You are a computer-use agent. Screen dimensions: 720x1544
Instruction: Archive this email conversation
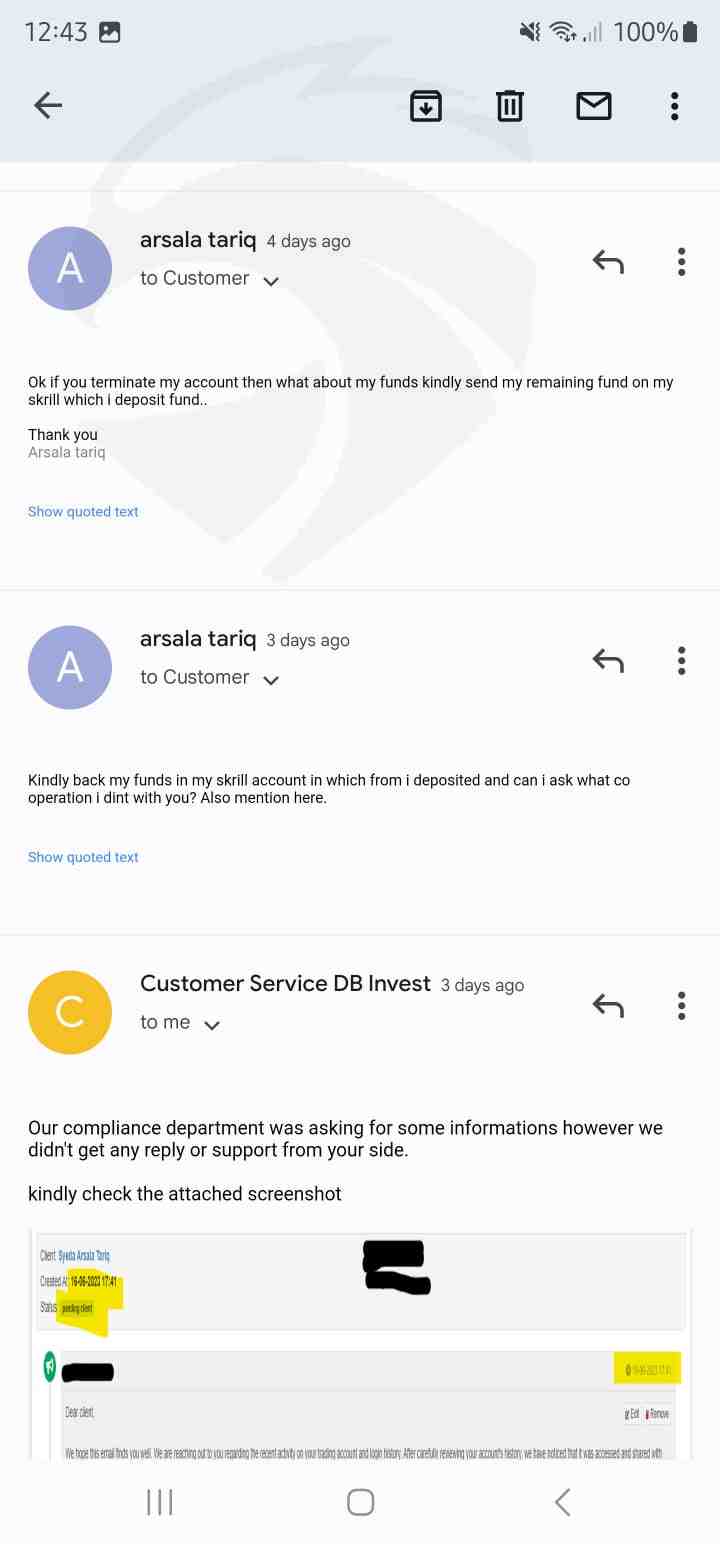[426, 105]
